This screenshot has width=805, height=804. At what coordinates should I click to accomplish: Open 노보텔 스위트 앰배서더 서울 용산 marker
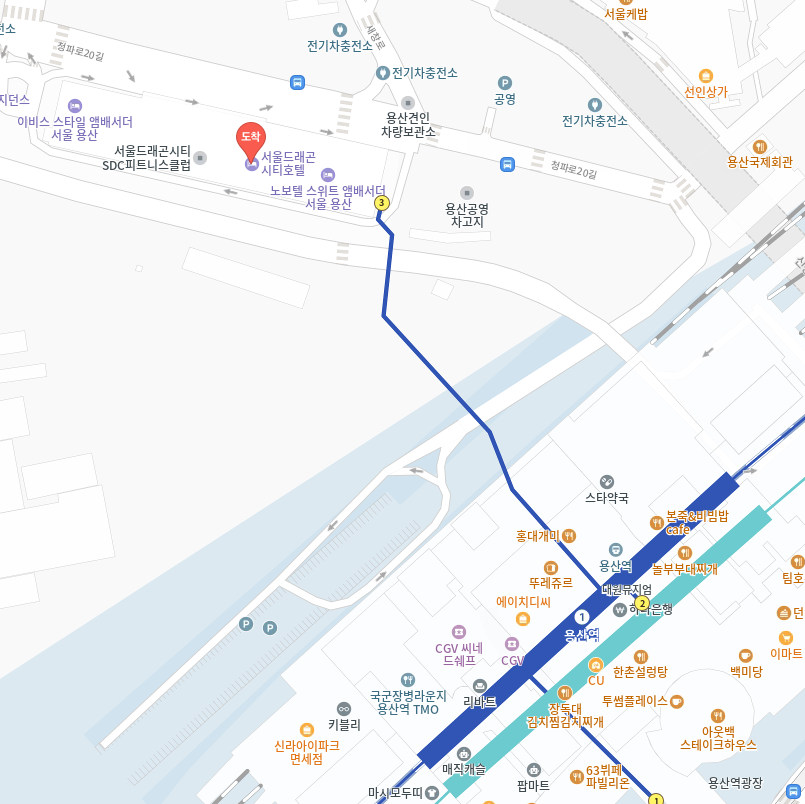click(327, 175)
